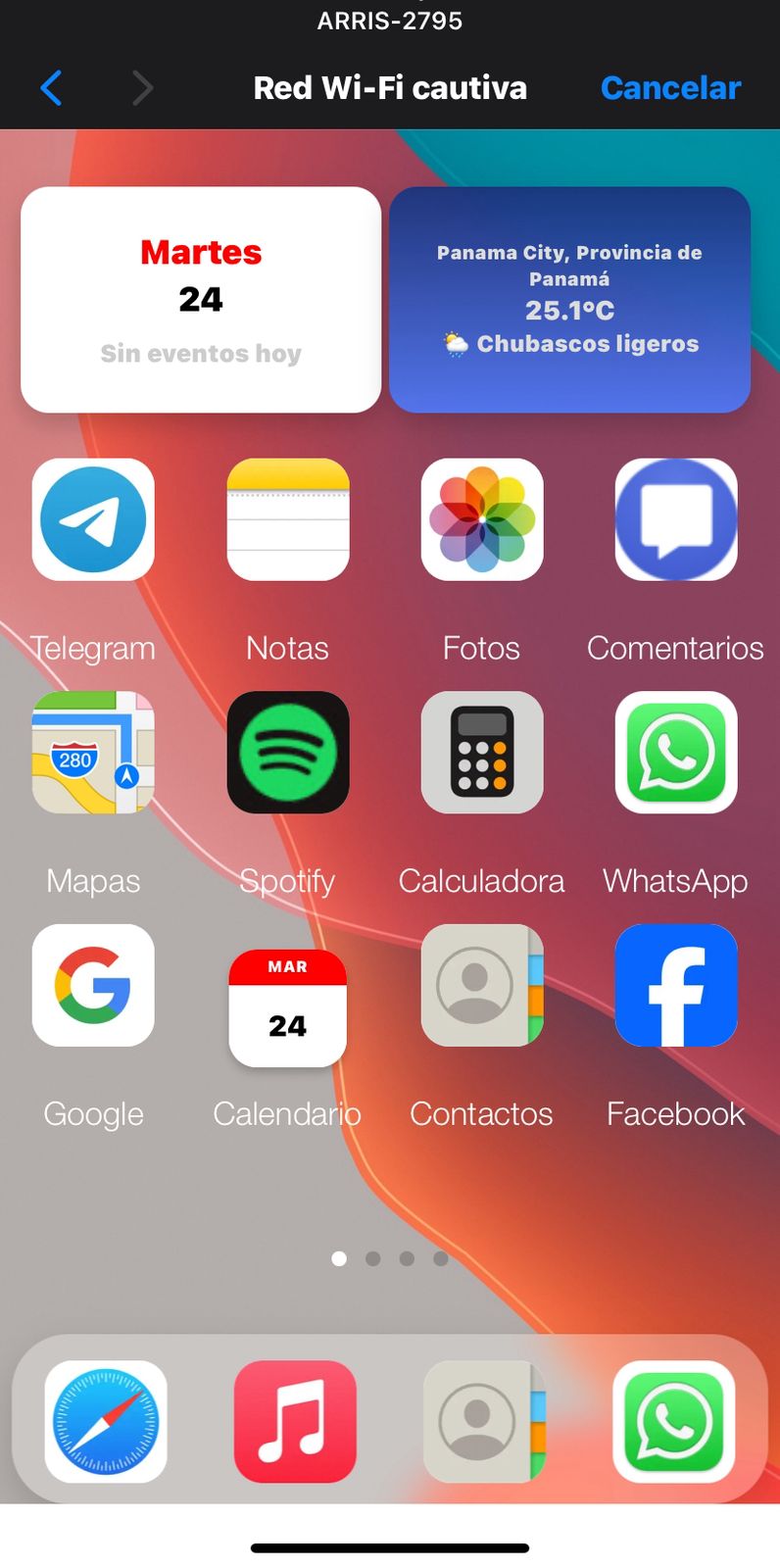780x1568 pixels.
Task: Open the Contactos app from the grid
Action: 481,986
